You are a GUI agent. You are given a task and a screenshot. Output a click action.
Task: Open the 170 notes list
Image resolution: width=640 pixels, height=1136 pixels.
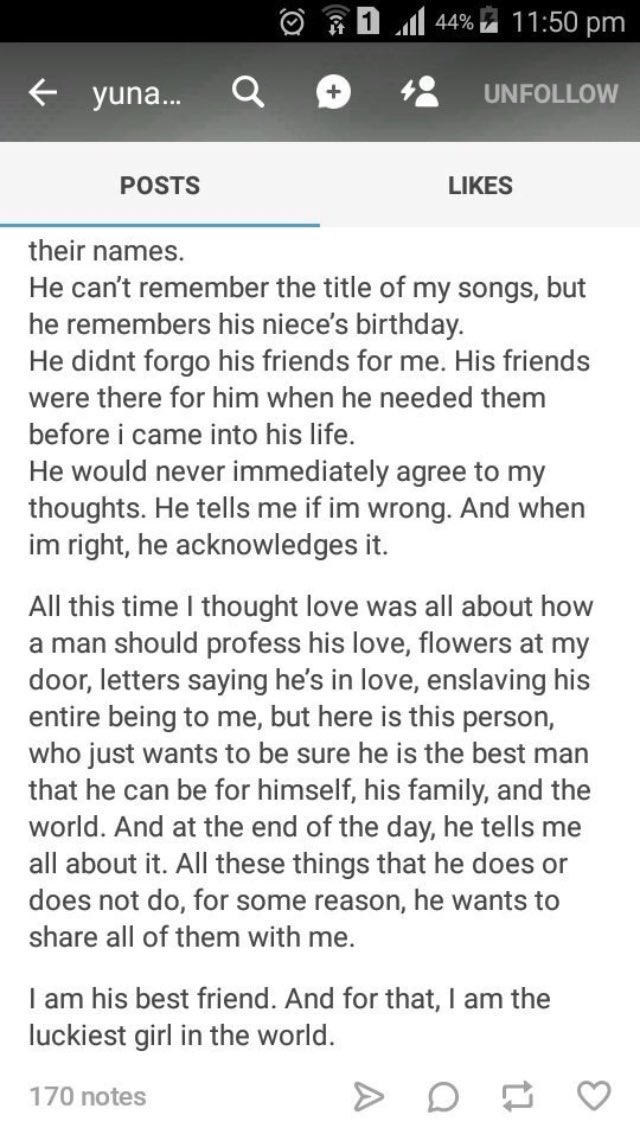point(87,1096)
